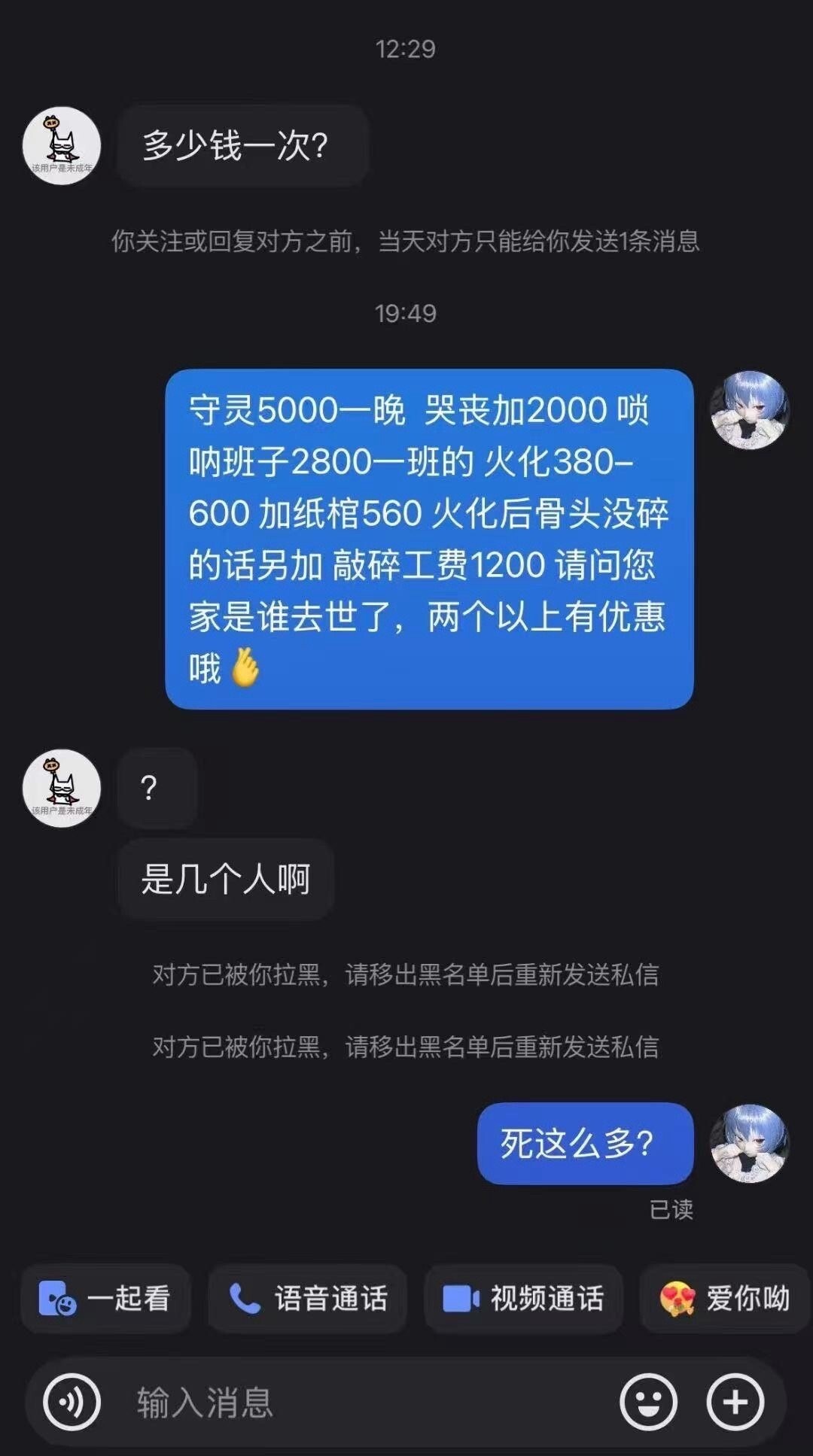Open the sender's avatar beside 多少钱一次
The width and height of the screenshot is (813, 1456).
click(x=62, y=145)
